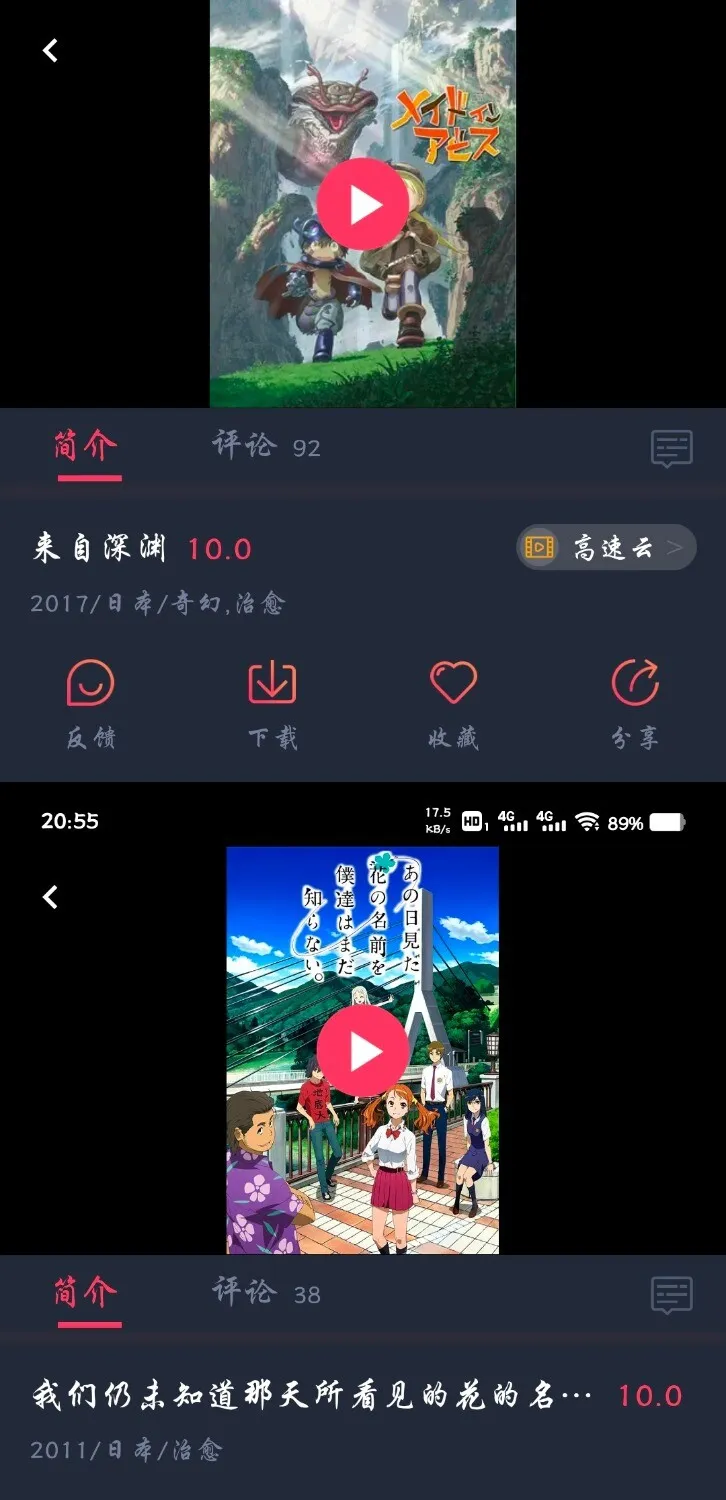Change the 高速云 playback source

click(x=606, y=547)
